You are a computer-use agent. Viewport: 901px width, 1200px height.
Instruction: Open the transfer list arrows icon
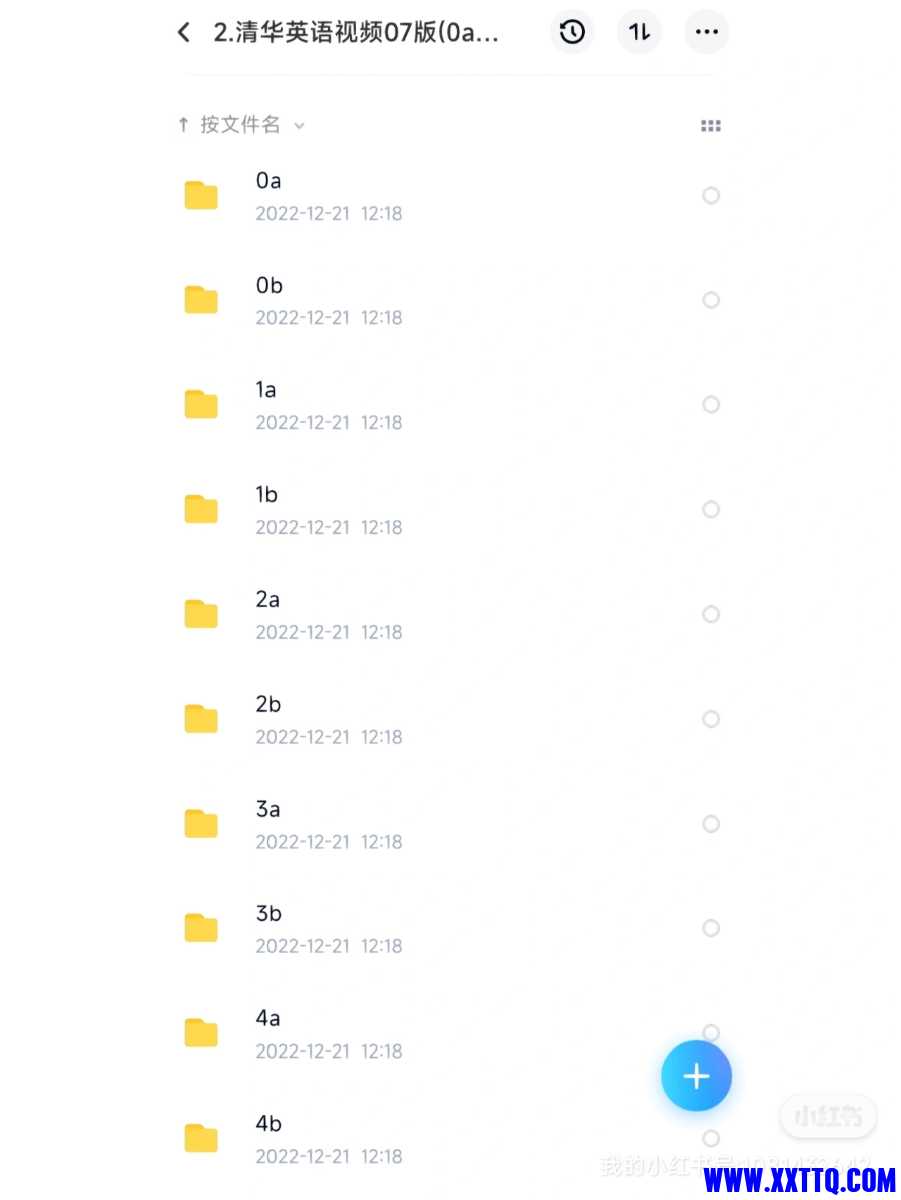[639, 32]
